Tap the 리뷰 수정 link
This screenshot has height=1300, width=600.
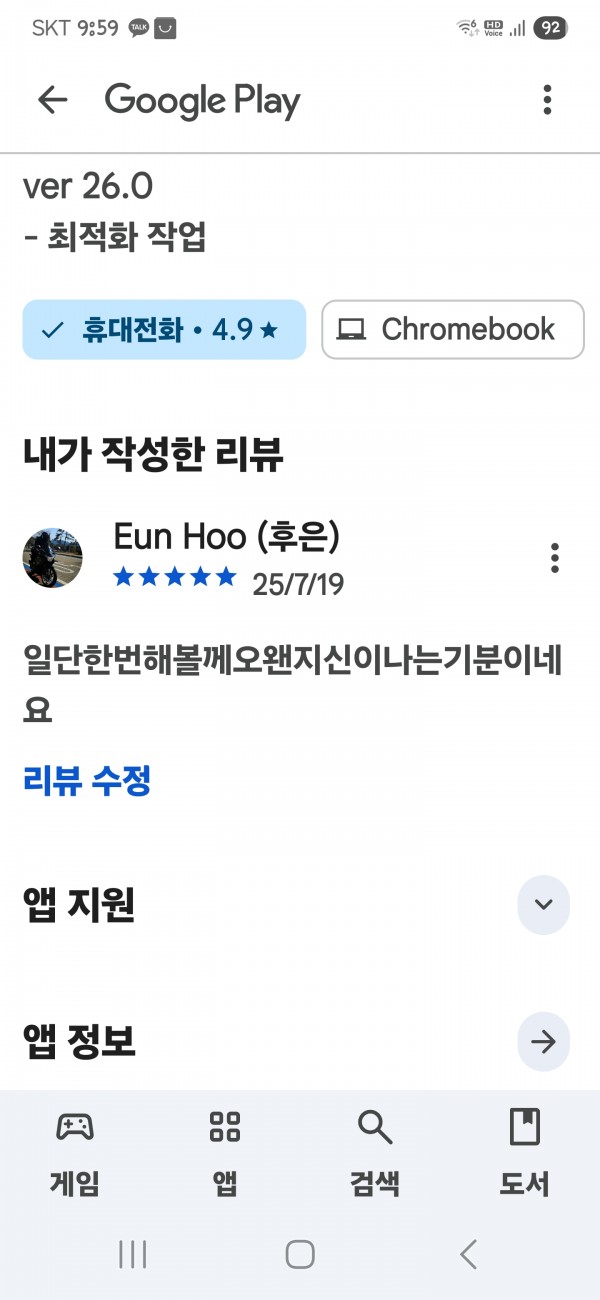tap(87, 781)
